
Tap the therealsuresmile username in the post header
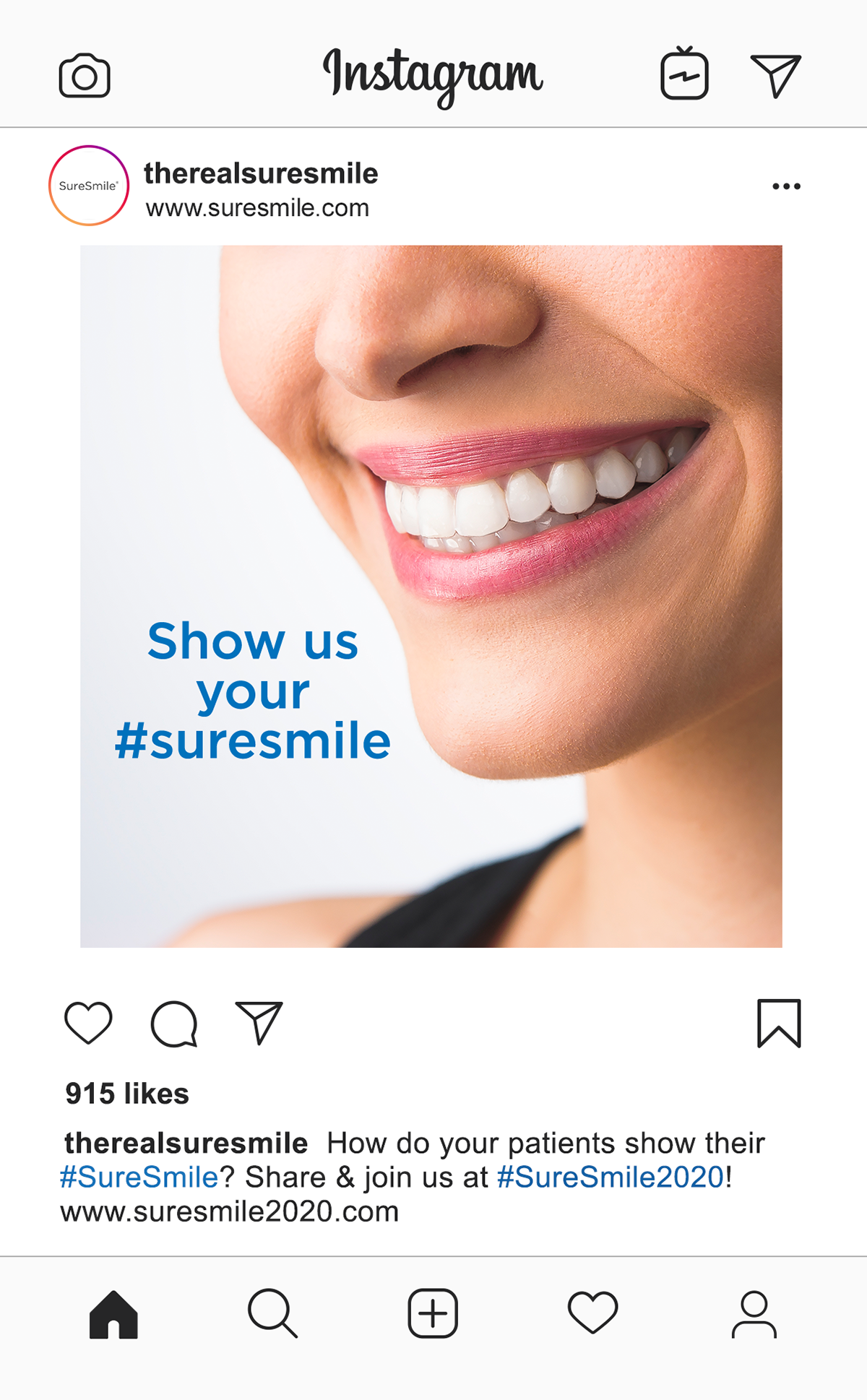(x=261, y=173)
